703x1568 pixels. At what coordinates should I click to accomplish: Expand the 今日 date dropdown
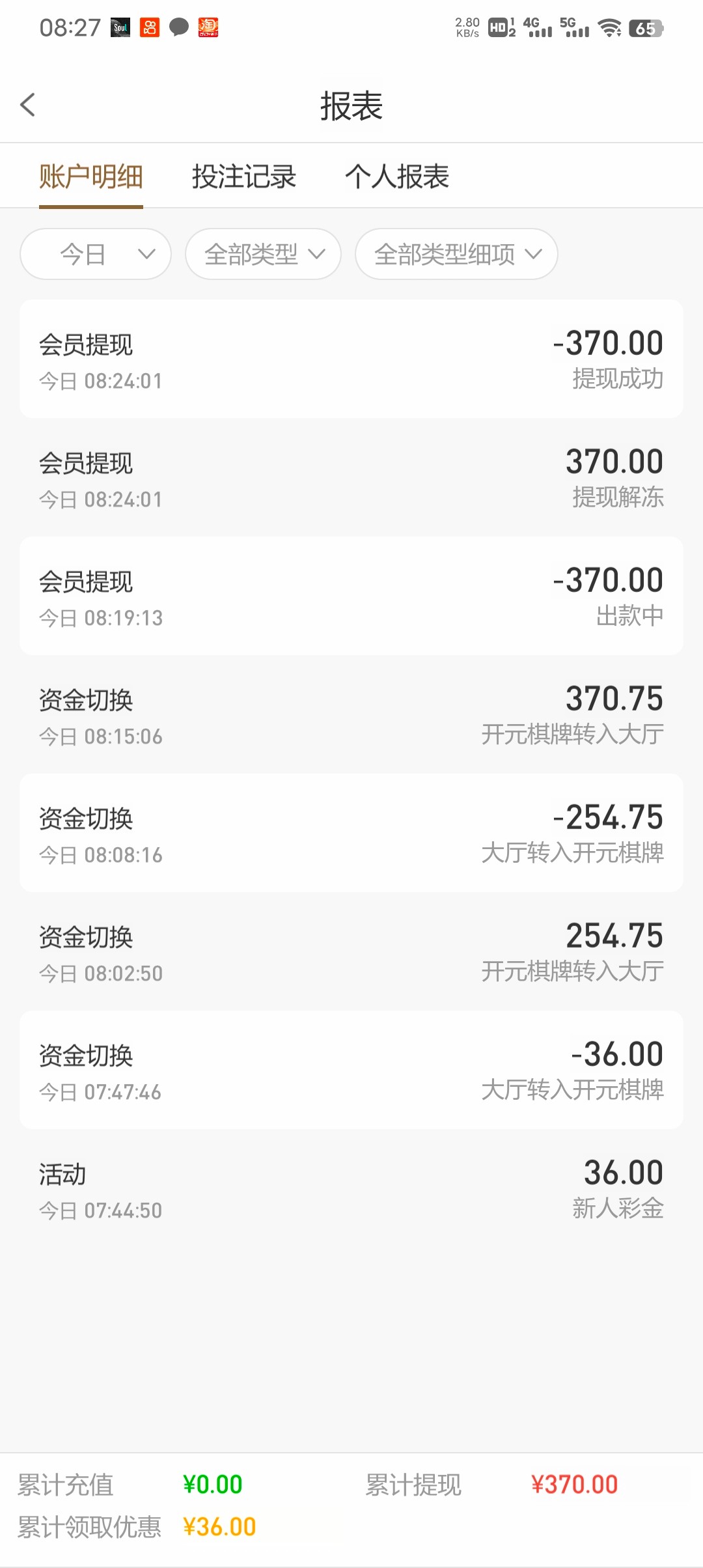tap(96, 254)
